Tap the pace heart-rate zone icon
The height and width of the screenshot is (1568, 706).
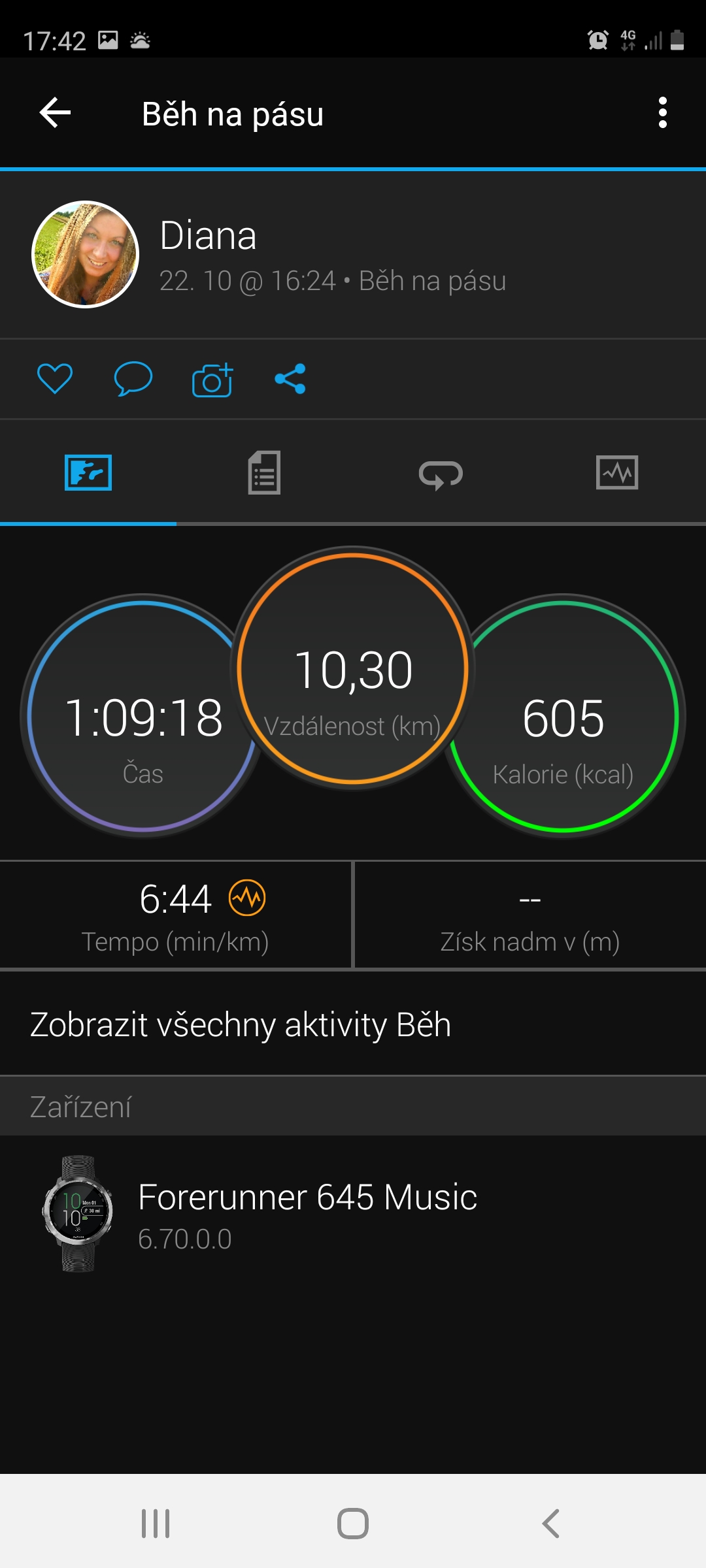247,898
